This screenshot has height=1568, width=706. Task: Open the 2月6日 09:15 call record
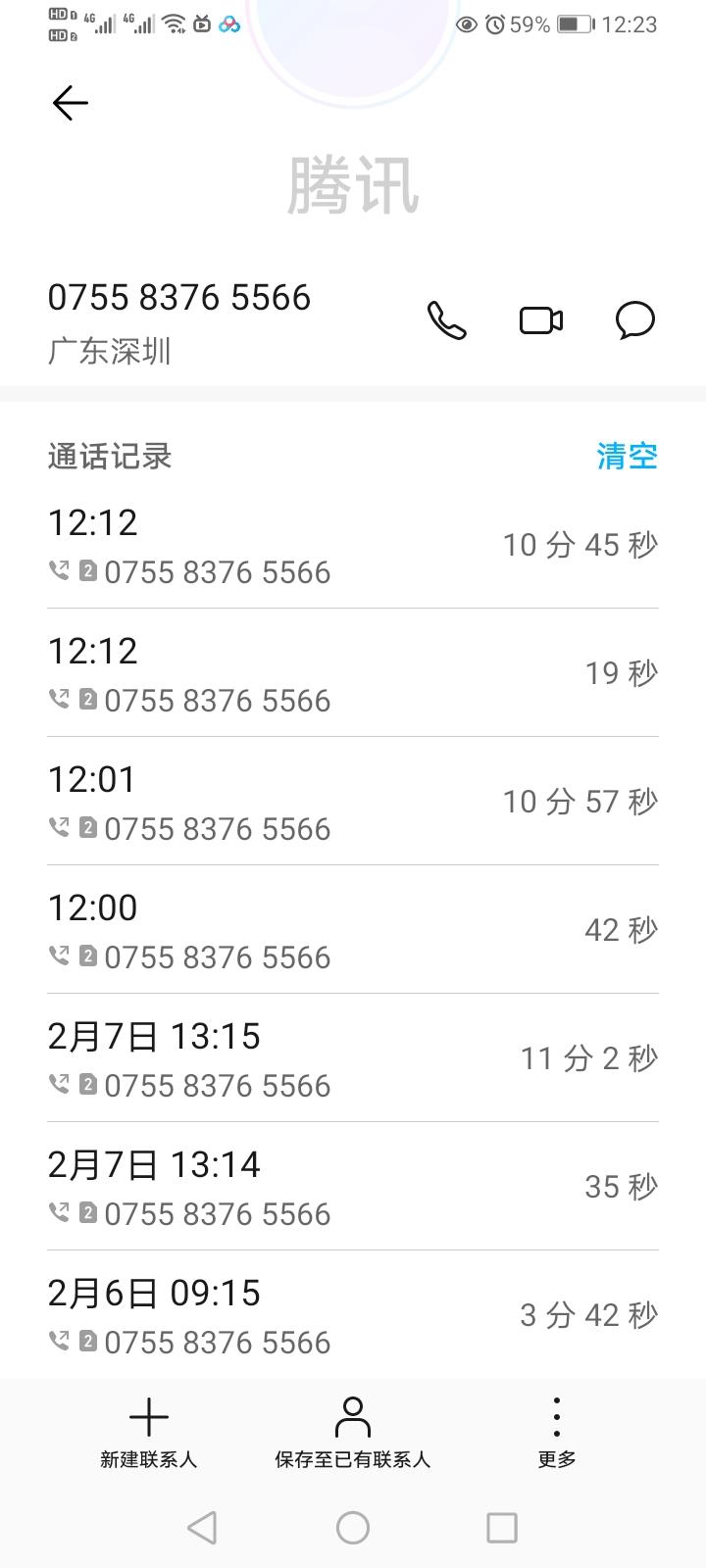pyautogui.click(x=353, y=1316)
